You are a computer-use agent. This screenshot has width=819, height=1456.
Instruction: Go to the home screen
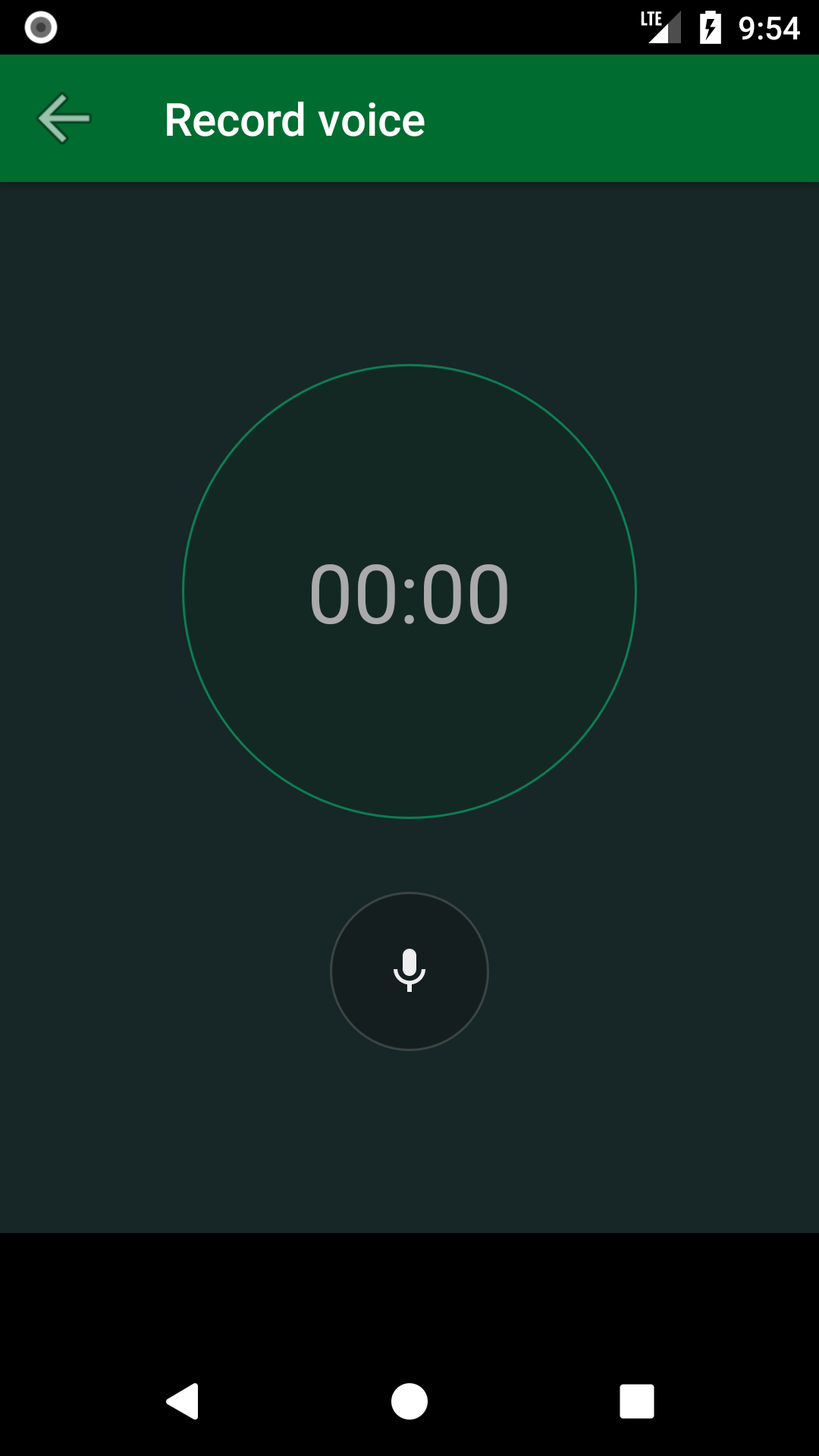point(409,1401)
